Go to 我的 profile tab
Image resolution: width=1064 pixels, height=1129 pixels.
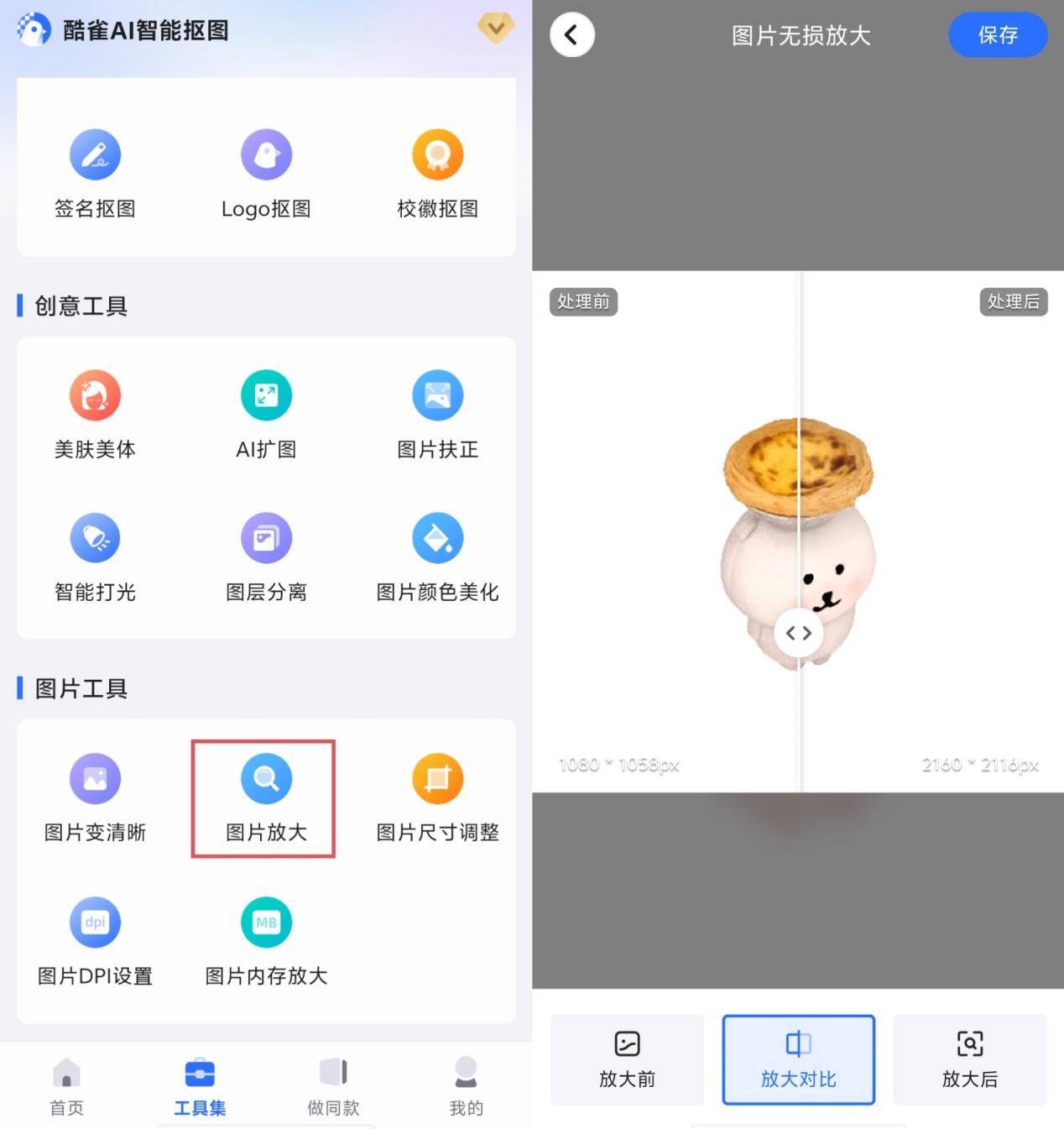tap(466, 1087)
